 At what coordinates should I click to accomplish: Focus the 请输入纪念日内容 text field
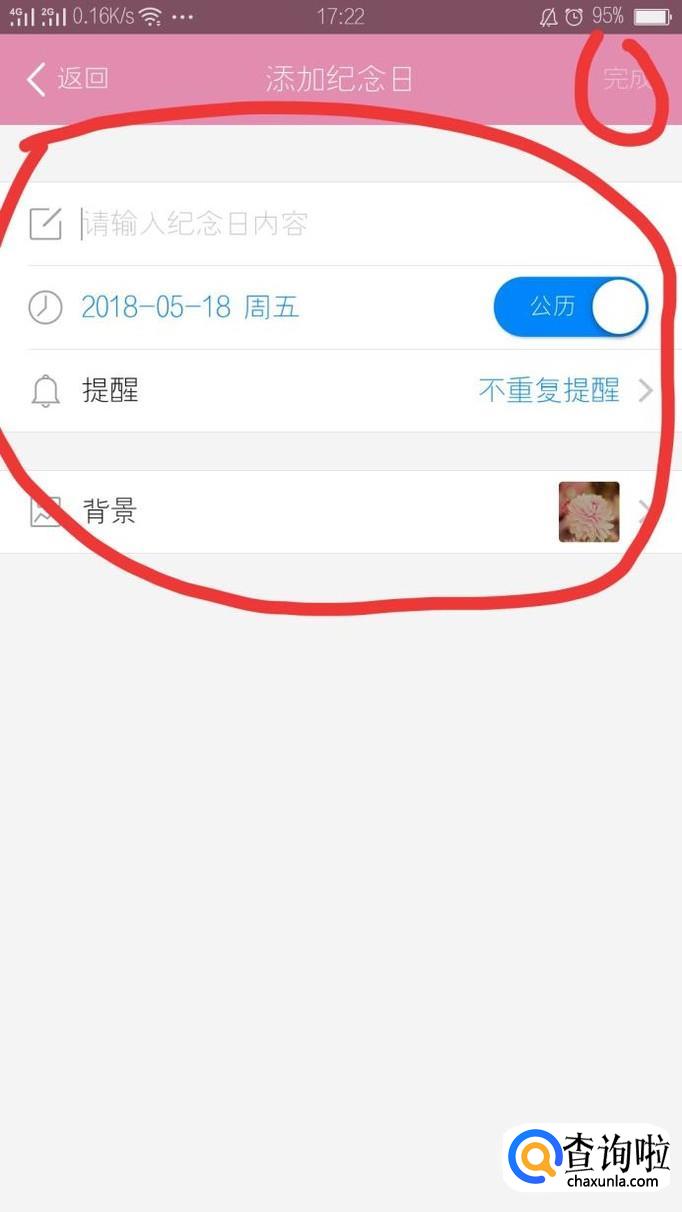coord(300,224)
